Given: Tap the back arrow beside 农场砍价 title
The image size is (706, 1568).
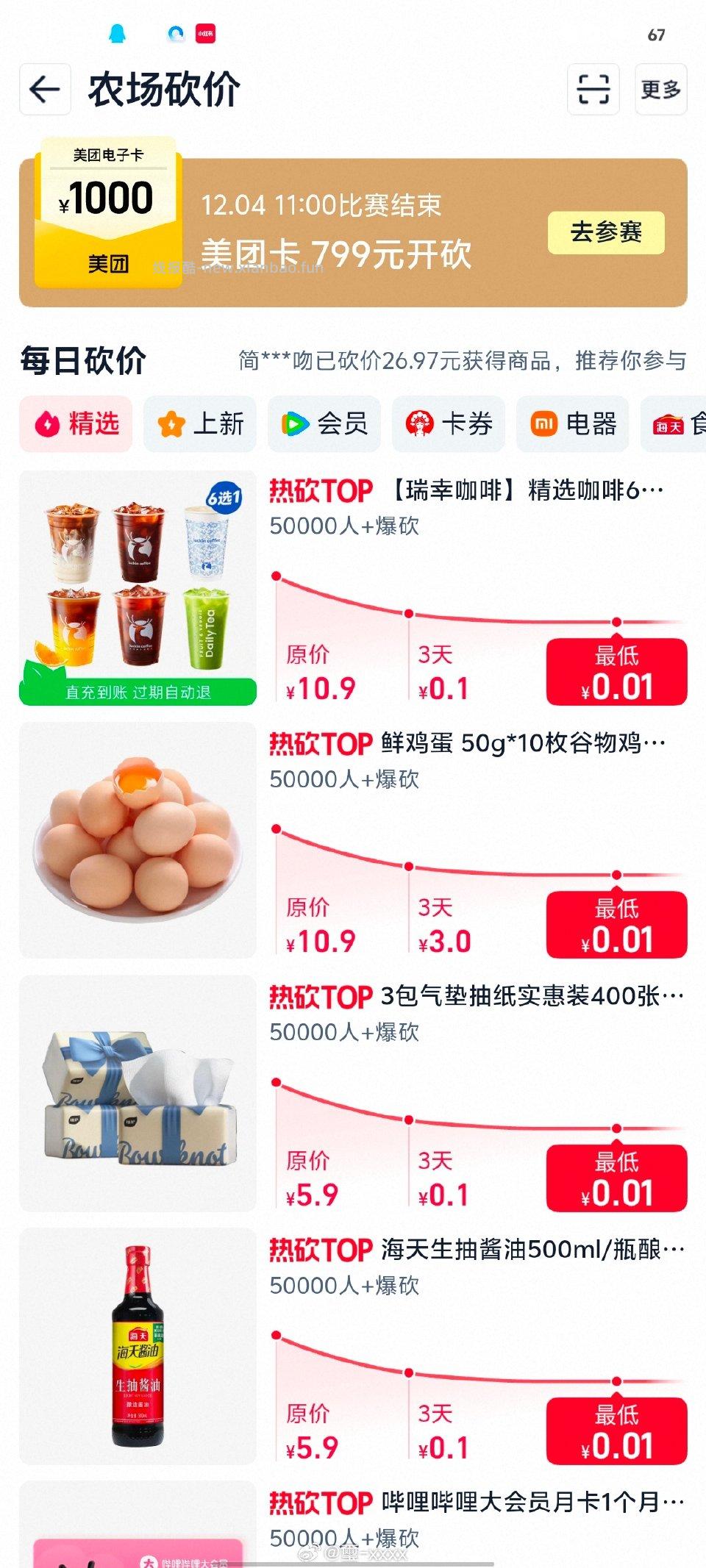Looking at the screenshot, I should coord(44,90).
